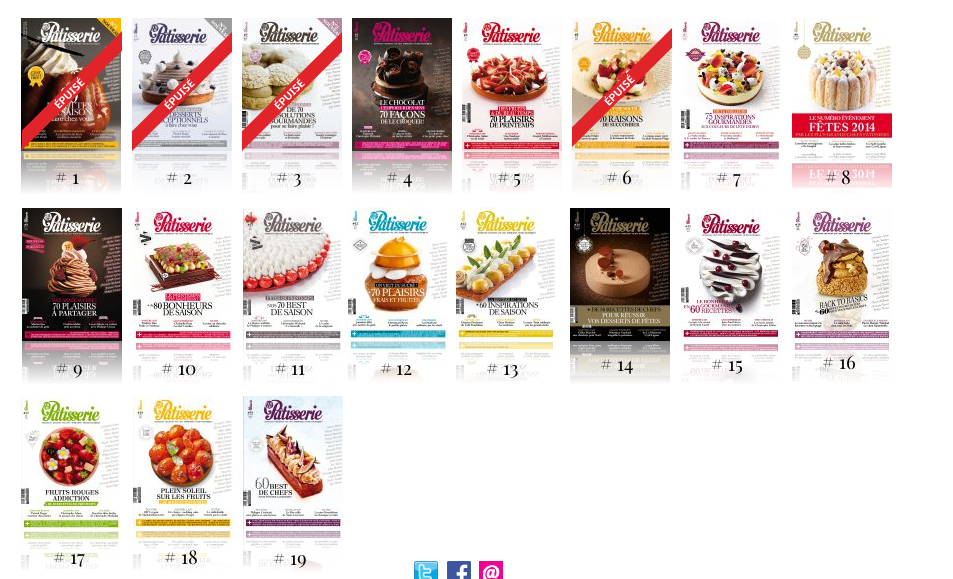The height and width of the screenshot is (579, 953).
Task: Share on Twitter
Action: [426, 572]
